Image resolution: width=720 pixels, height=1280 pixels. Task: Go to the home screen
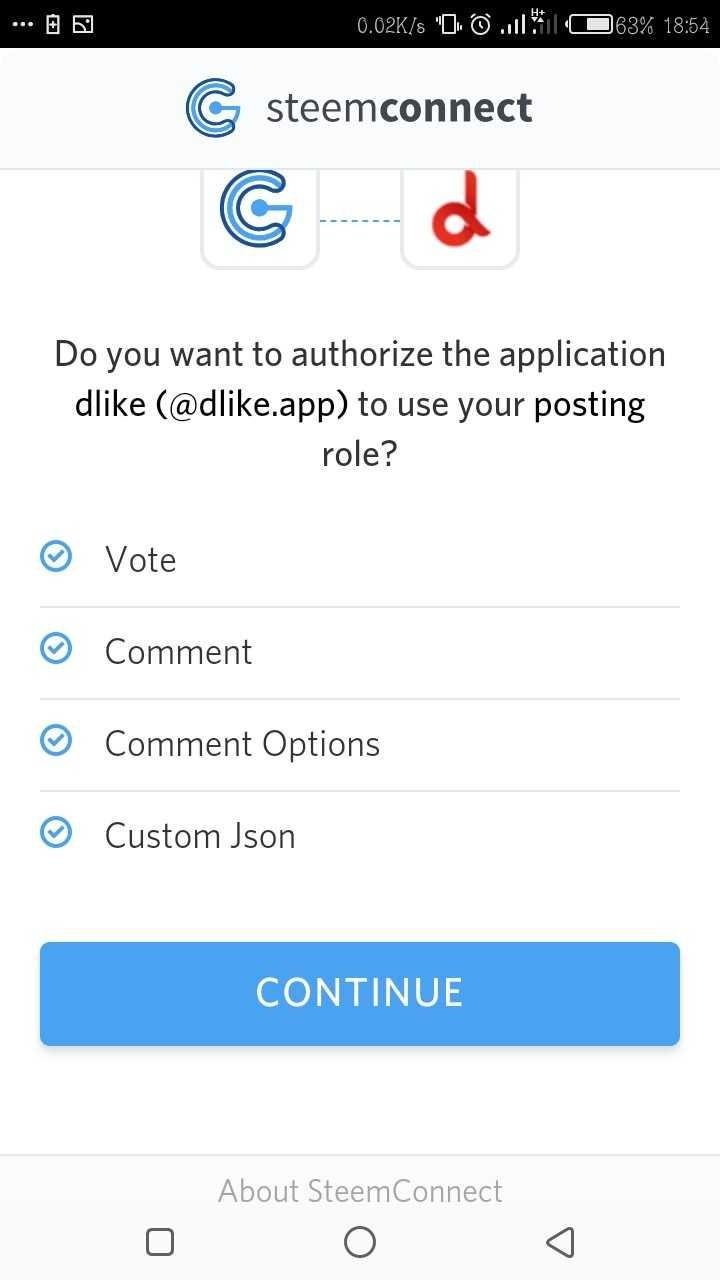click(x=360, y=1242)
